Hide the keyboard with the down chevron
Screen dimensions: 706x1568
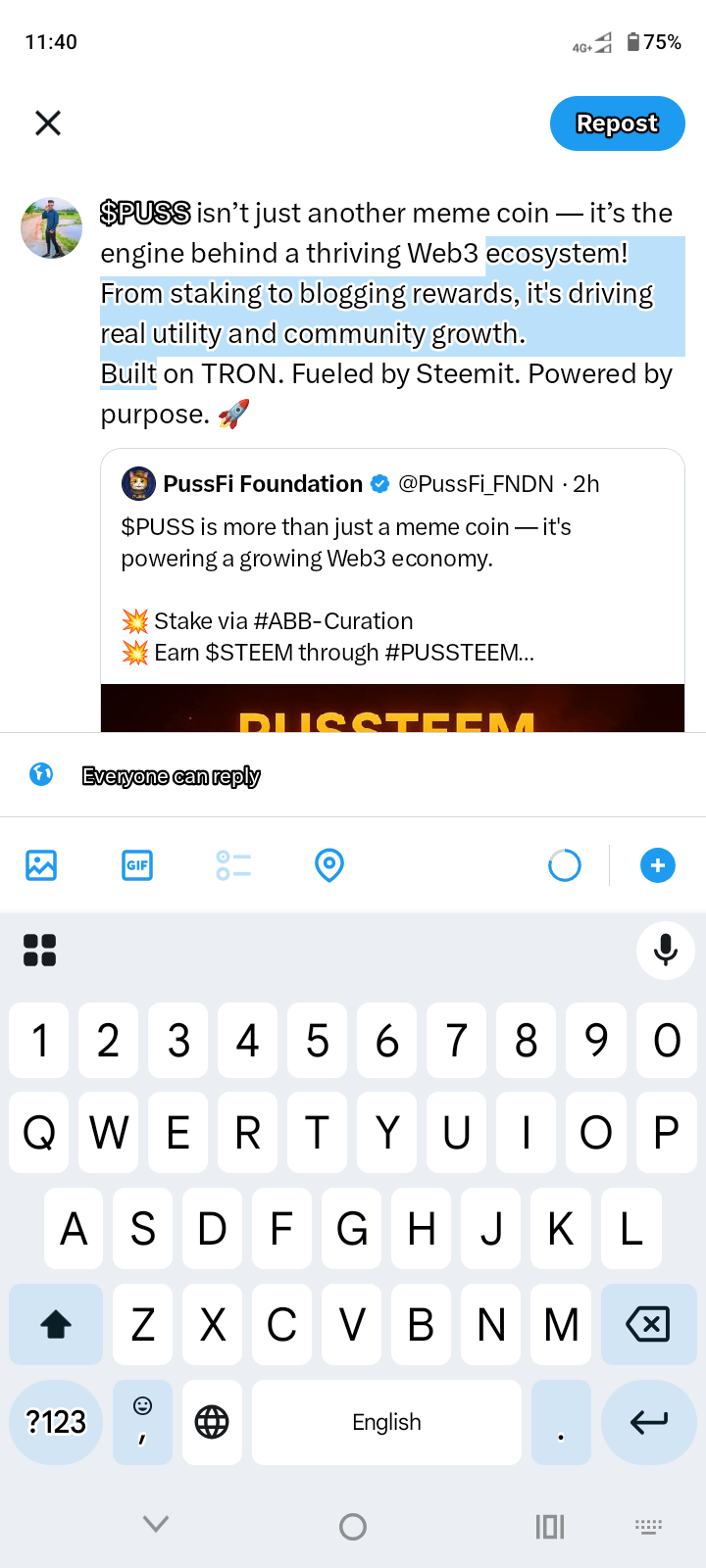pyautogui.click(x=156, y=1524)
